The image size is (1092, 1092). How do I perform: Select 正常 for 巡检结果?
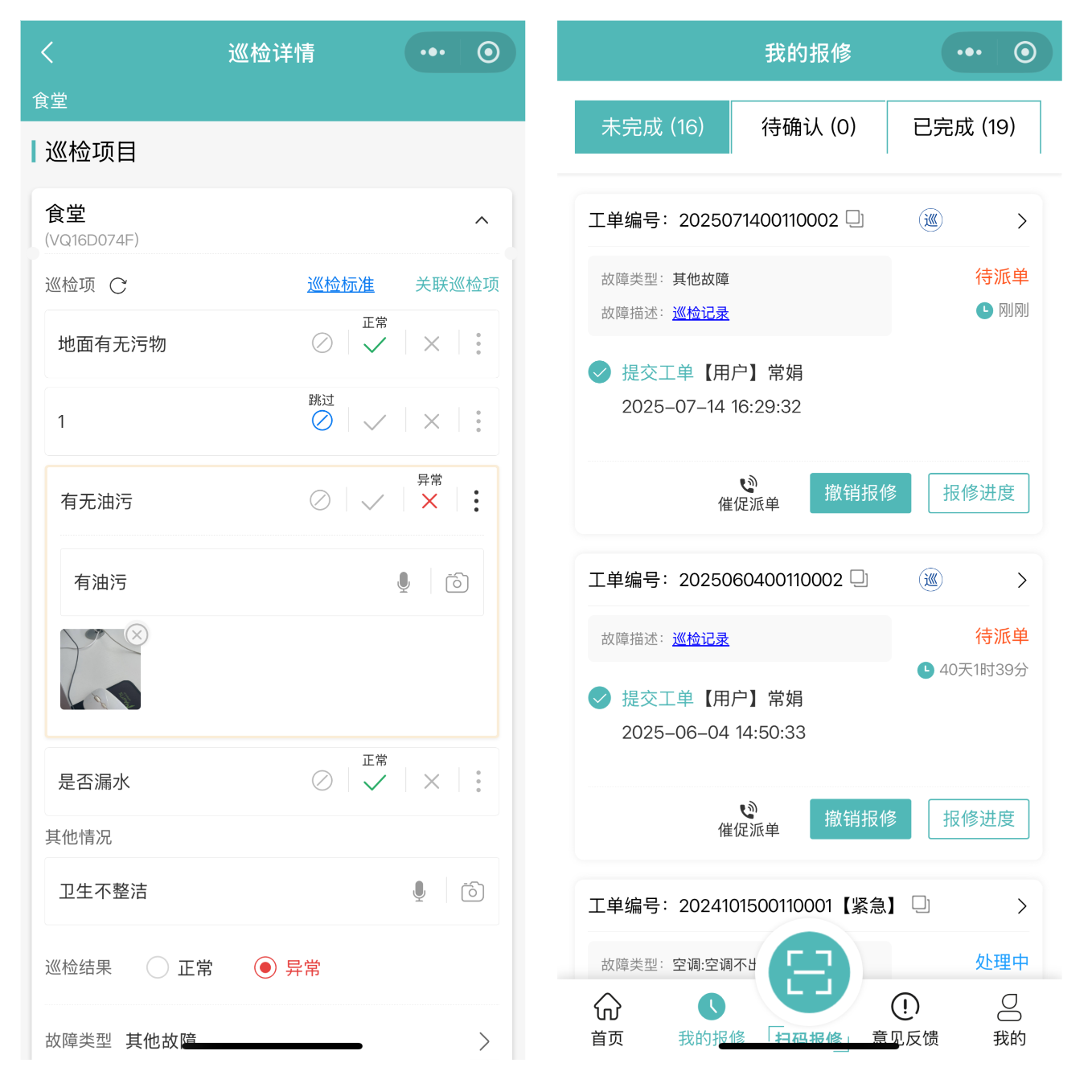[158, 967]
